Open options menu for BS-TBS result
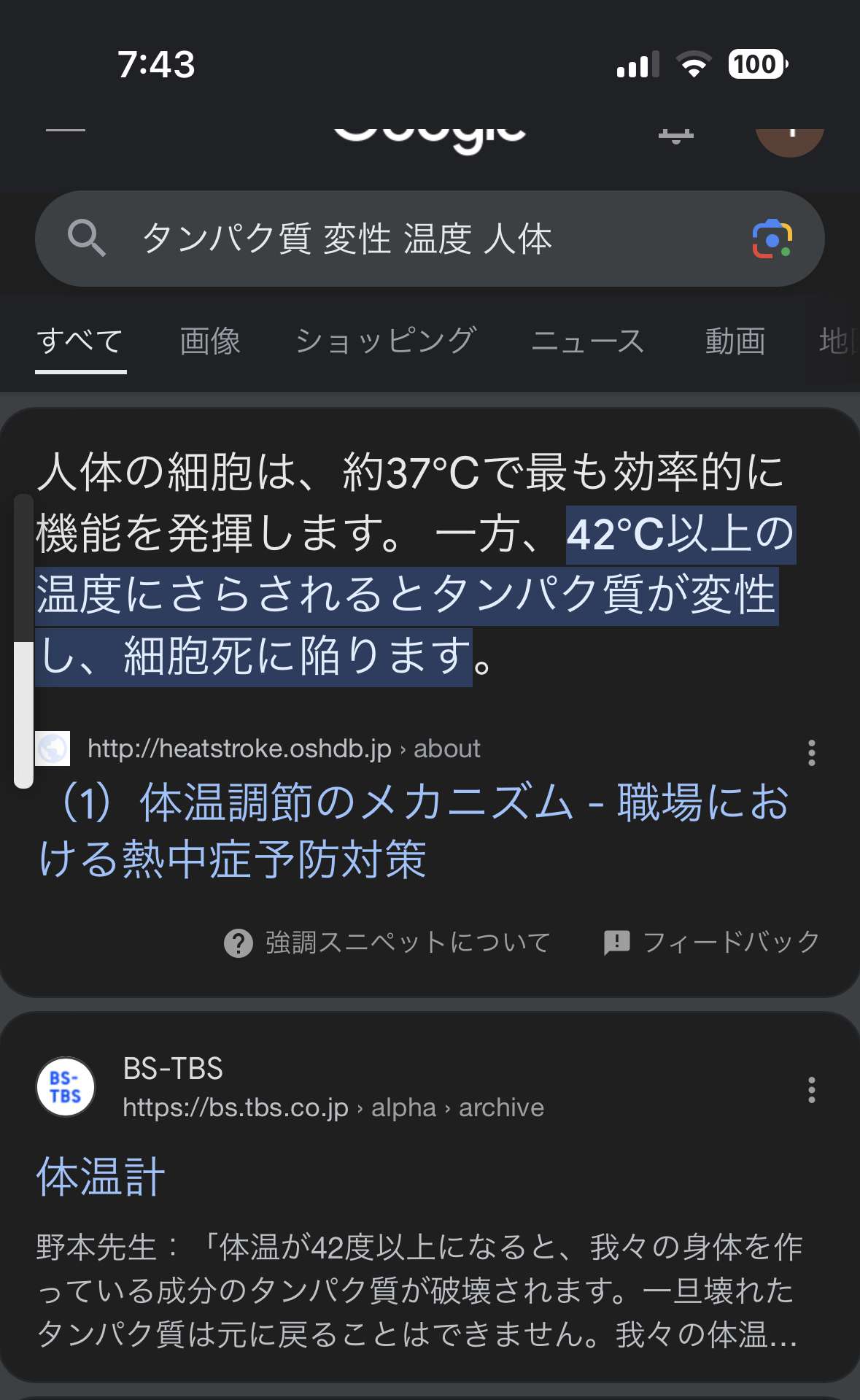860x1400 pixels. point(811,1089)
